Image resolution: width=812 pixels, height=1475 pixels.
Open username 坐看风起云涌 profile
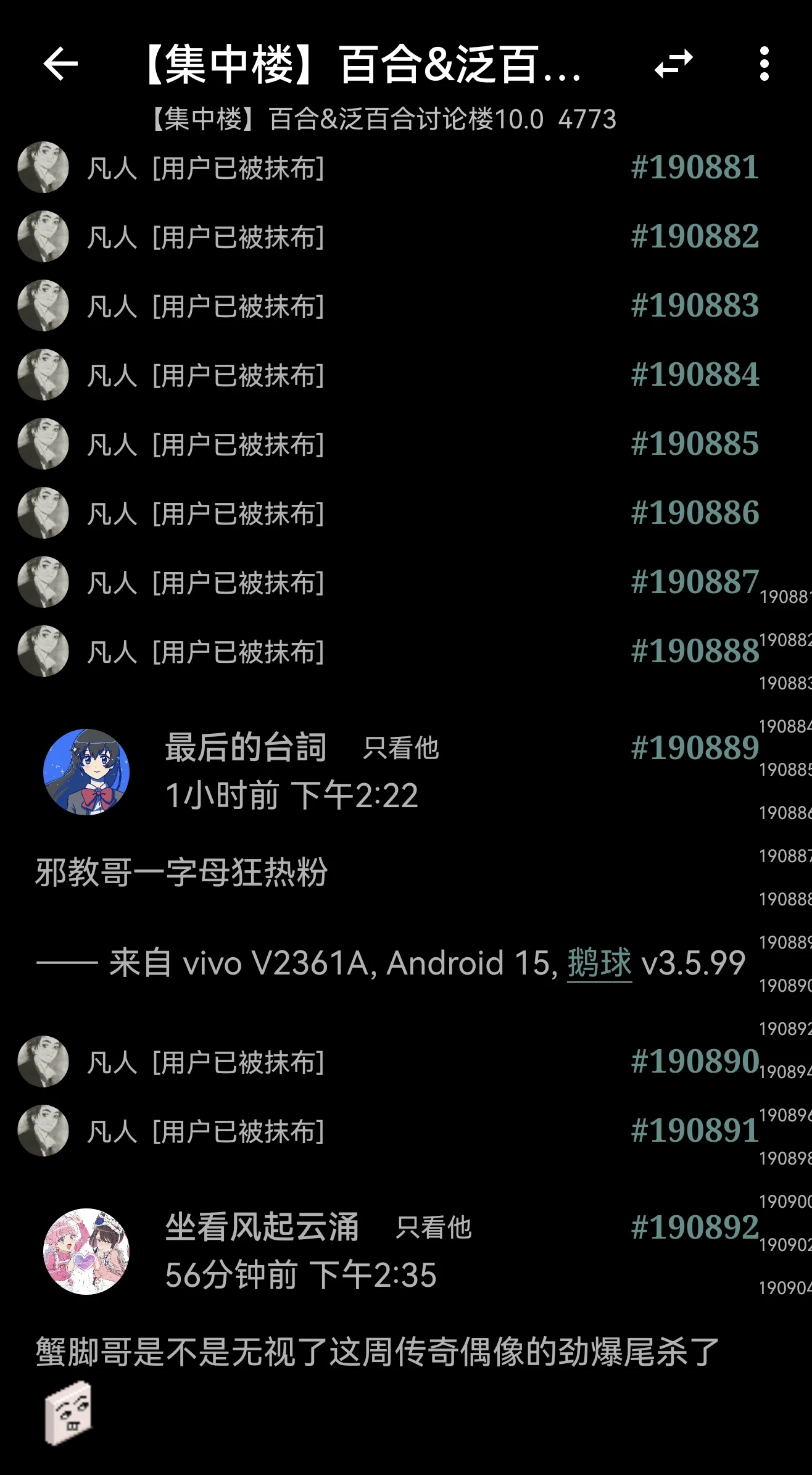[x=262, y=1227]
